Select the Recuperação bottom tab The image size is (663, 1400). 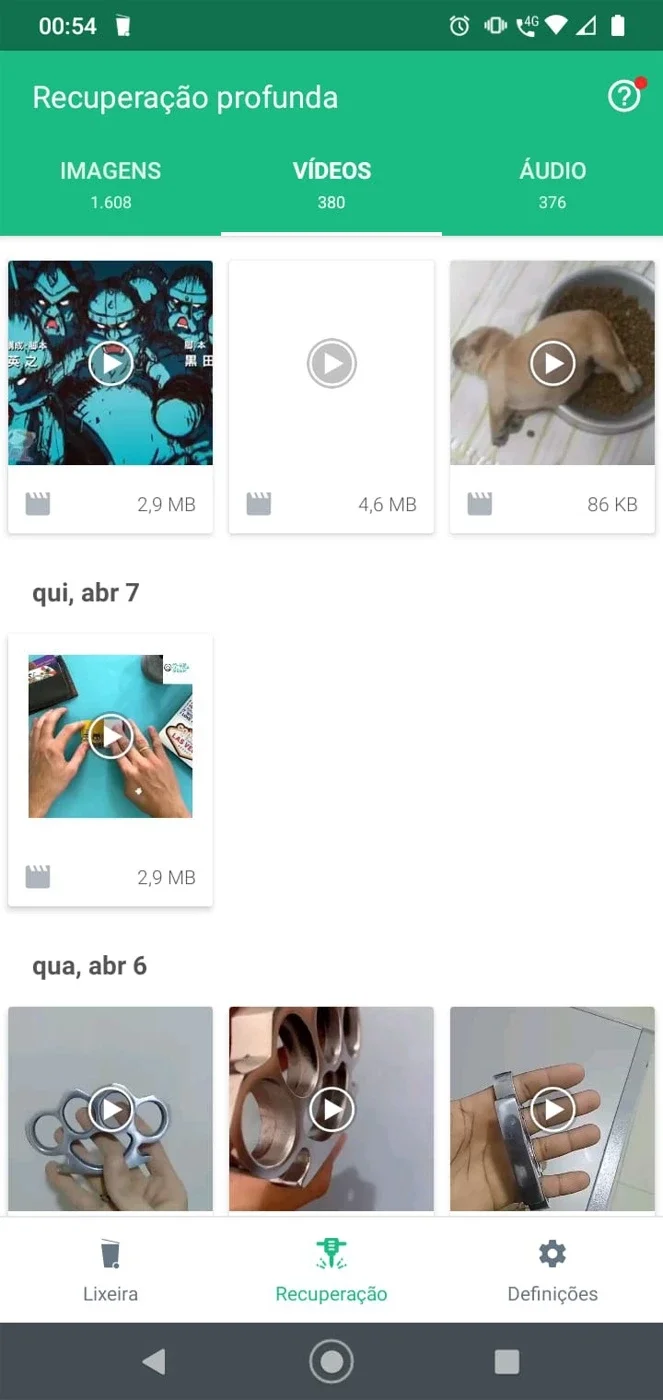click(331, 1270)
